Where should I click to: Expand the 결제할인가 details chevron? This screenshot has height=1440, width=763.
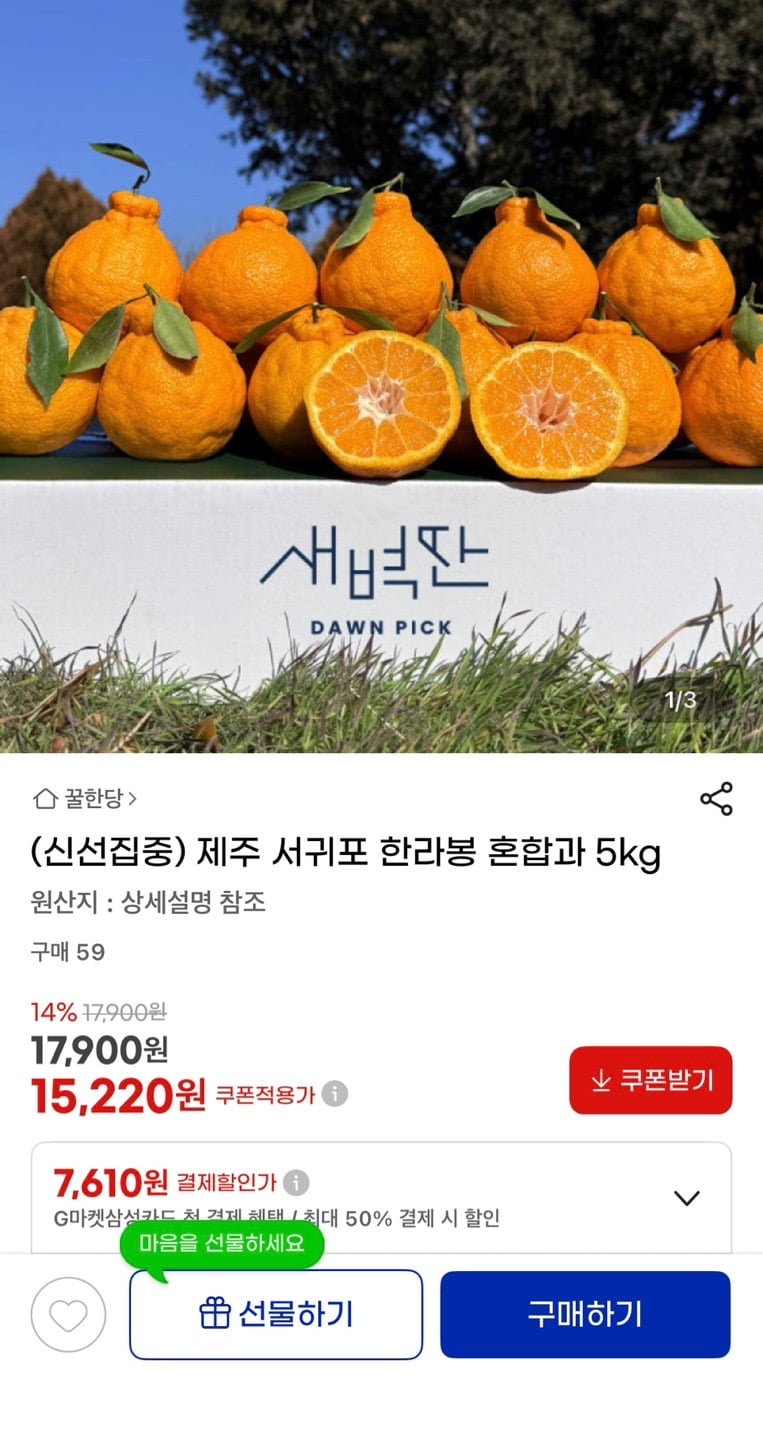tap(687, 1197)
